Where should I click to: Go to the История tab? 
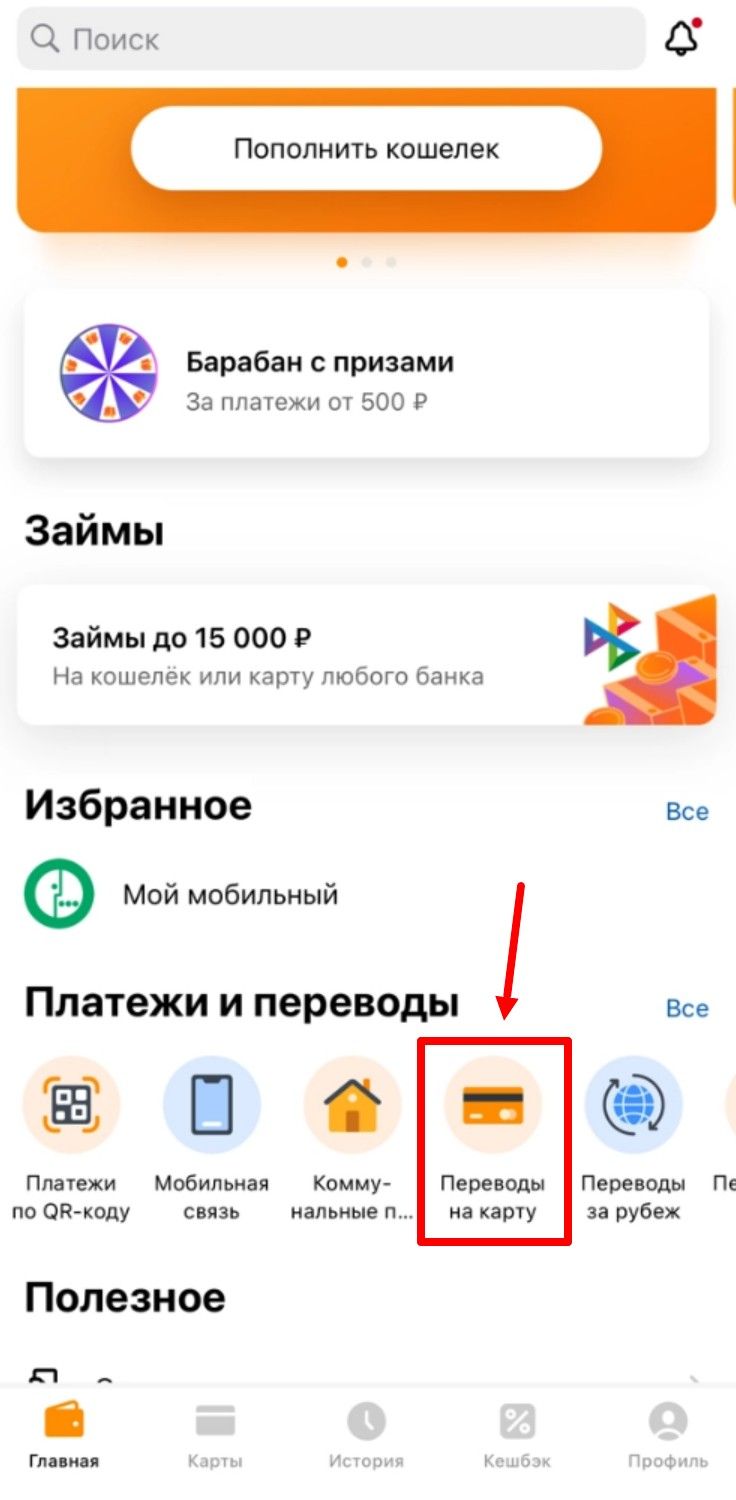(366, 1435)
